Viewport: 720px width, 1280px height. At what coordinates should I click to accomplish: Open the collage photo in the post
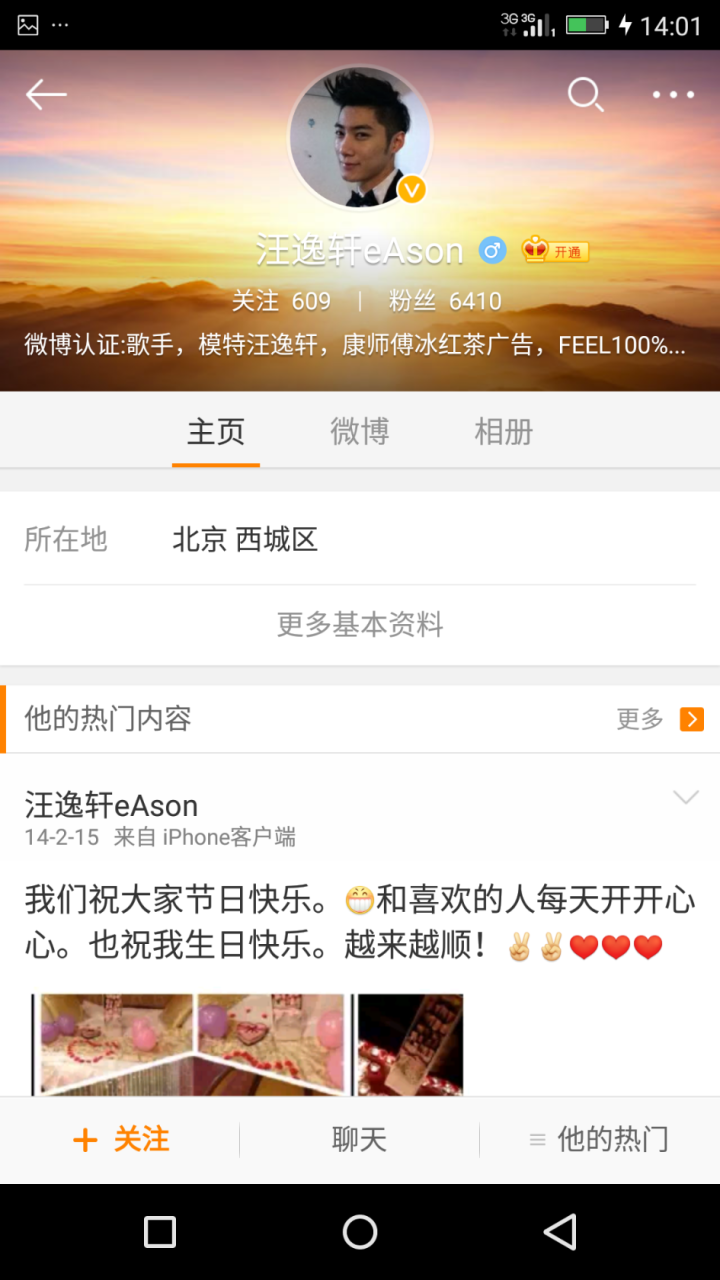point(190,1044)
